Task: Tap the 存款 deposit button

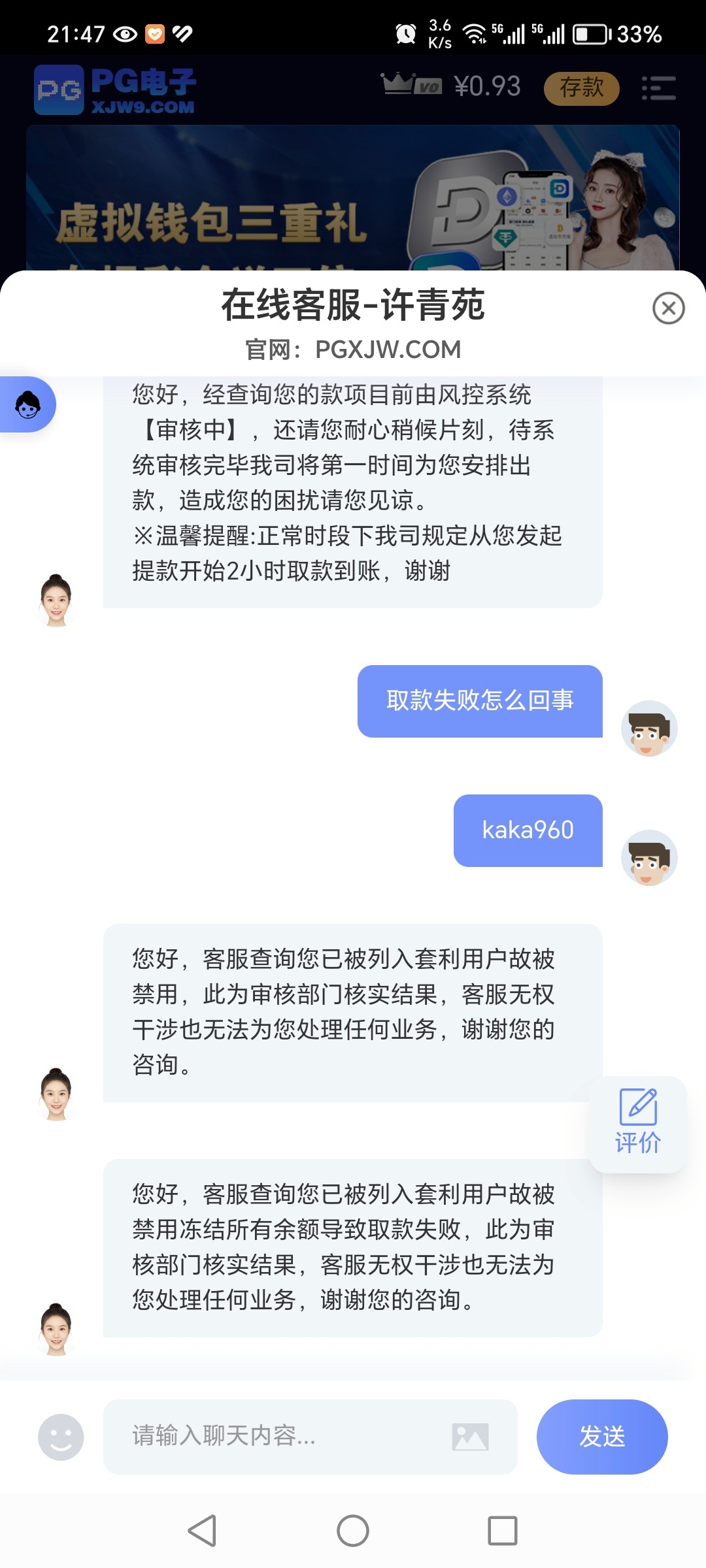Action: (x=581, y=88)
